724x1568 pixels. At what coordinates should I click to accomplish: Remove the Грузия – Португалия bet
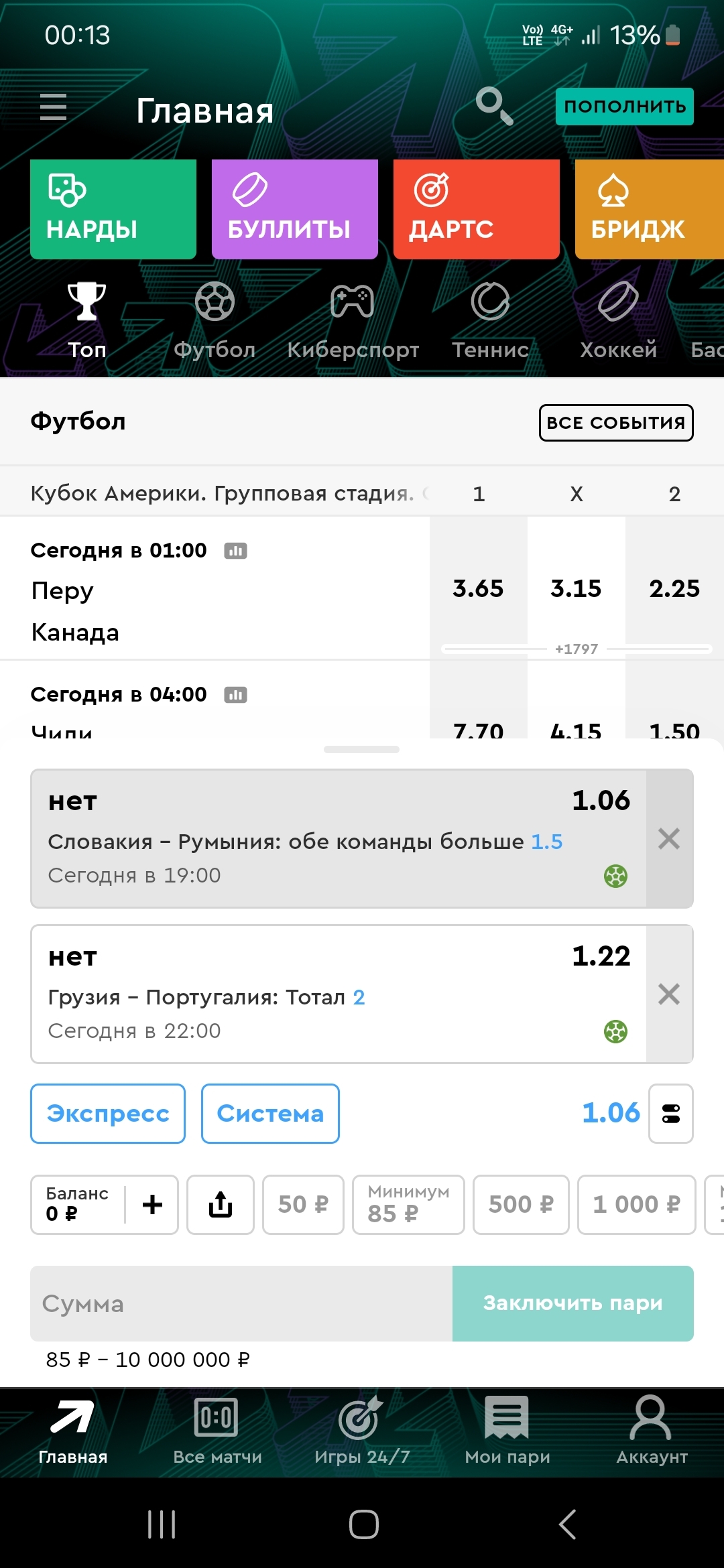click(669, 994)
